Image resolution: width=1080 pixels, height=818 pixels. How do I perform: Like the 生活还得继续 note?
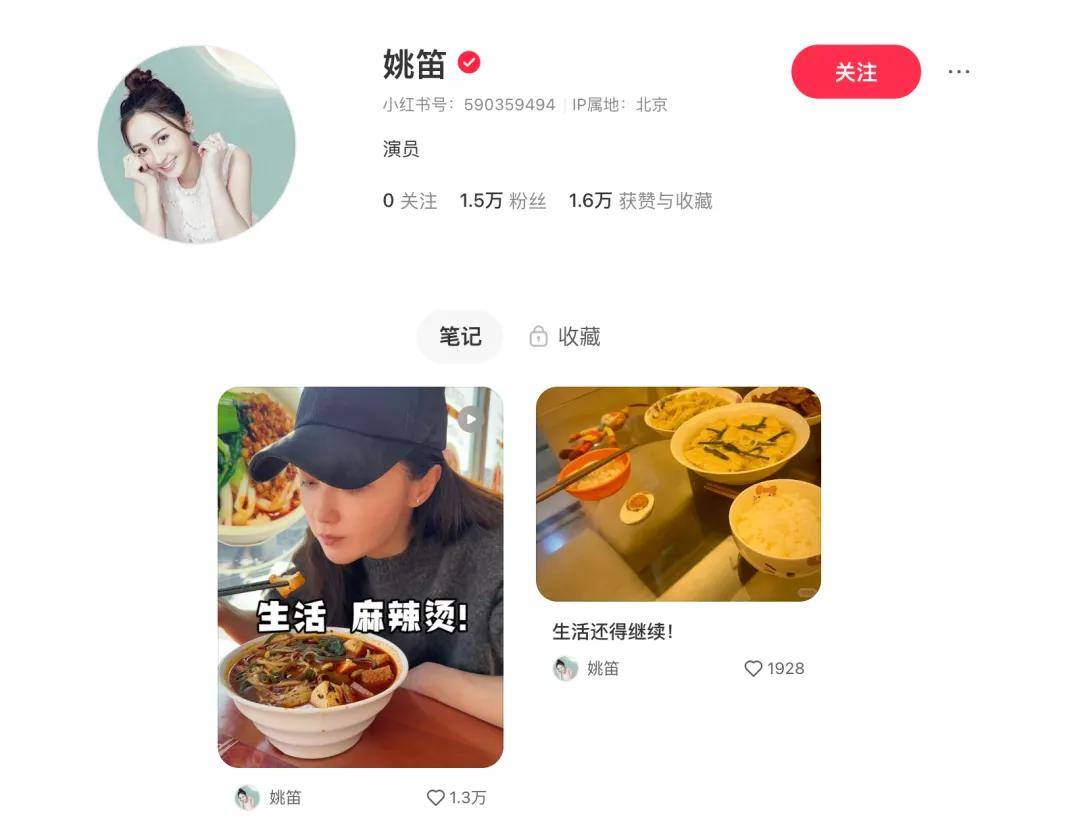[x=754, y=669]
